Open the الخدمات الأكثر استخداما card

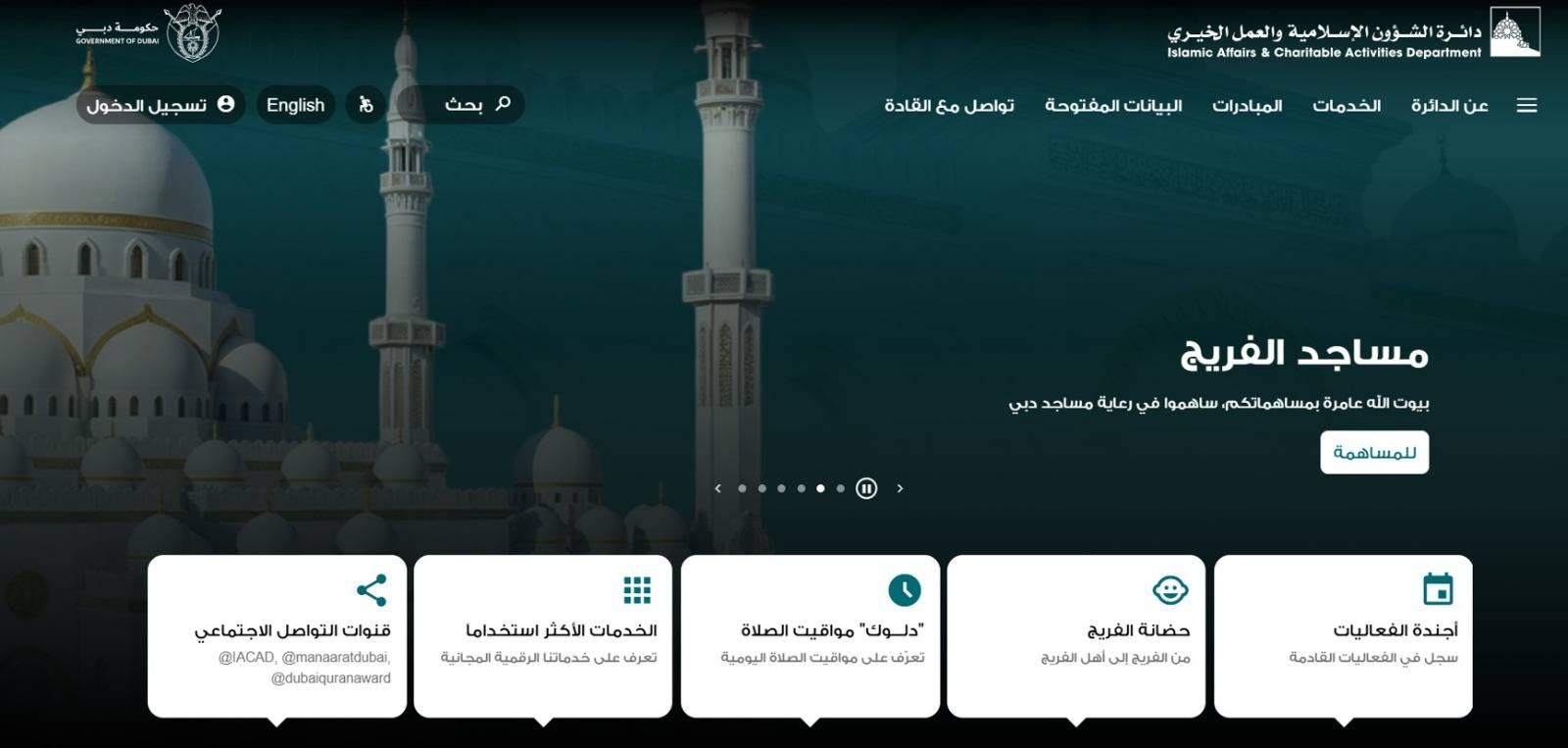[543, 634]
